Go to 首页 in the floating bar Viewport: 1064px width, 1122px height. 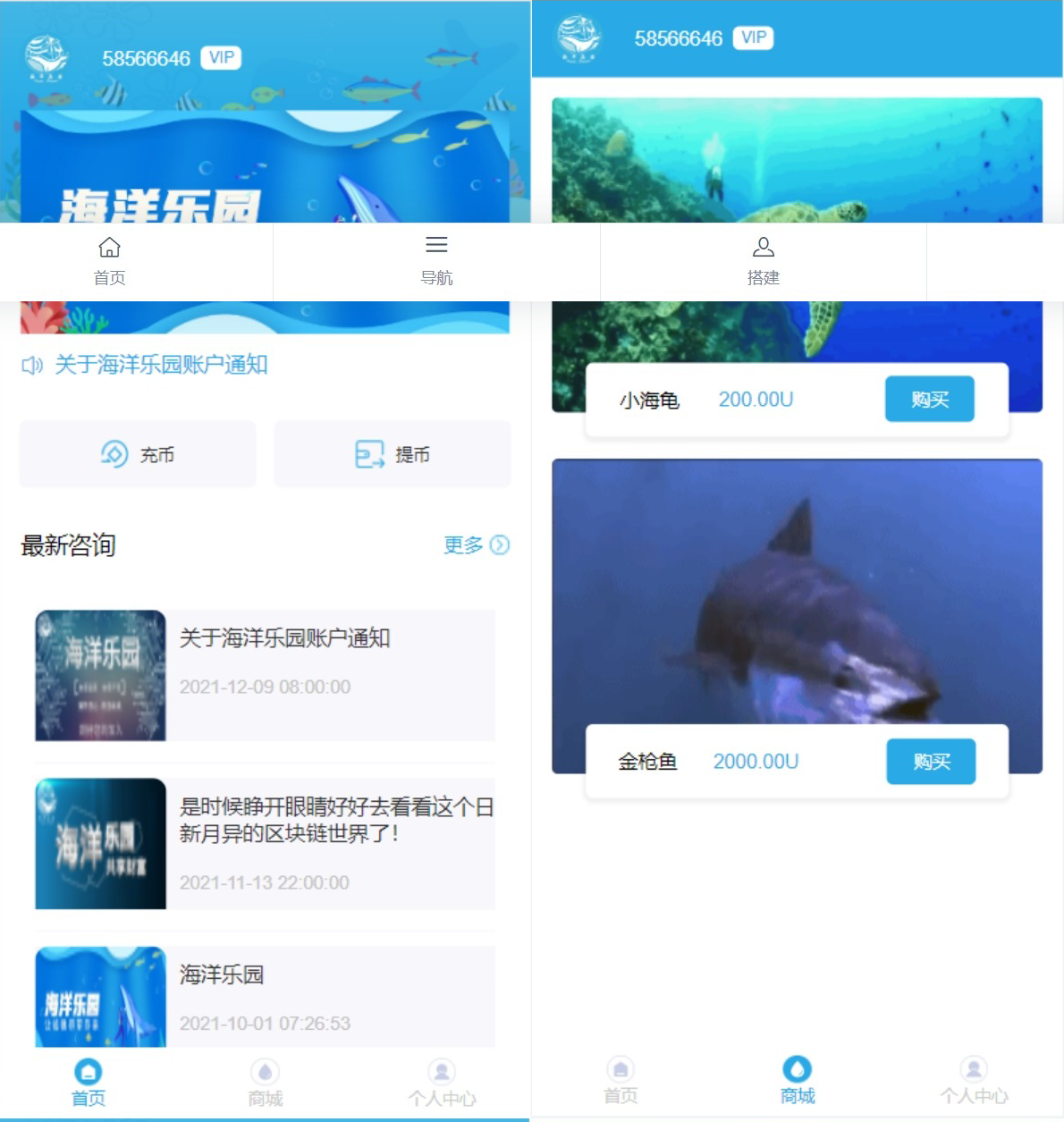(x=109, y=260)
